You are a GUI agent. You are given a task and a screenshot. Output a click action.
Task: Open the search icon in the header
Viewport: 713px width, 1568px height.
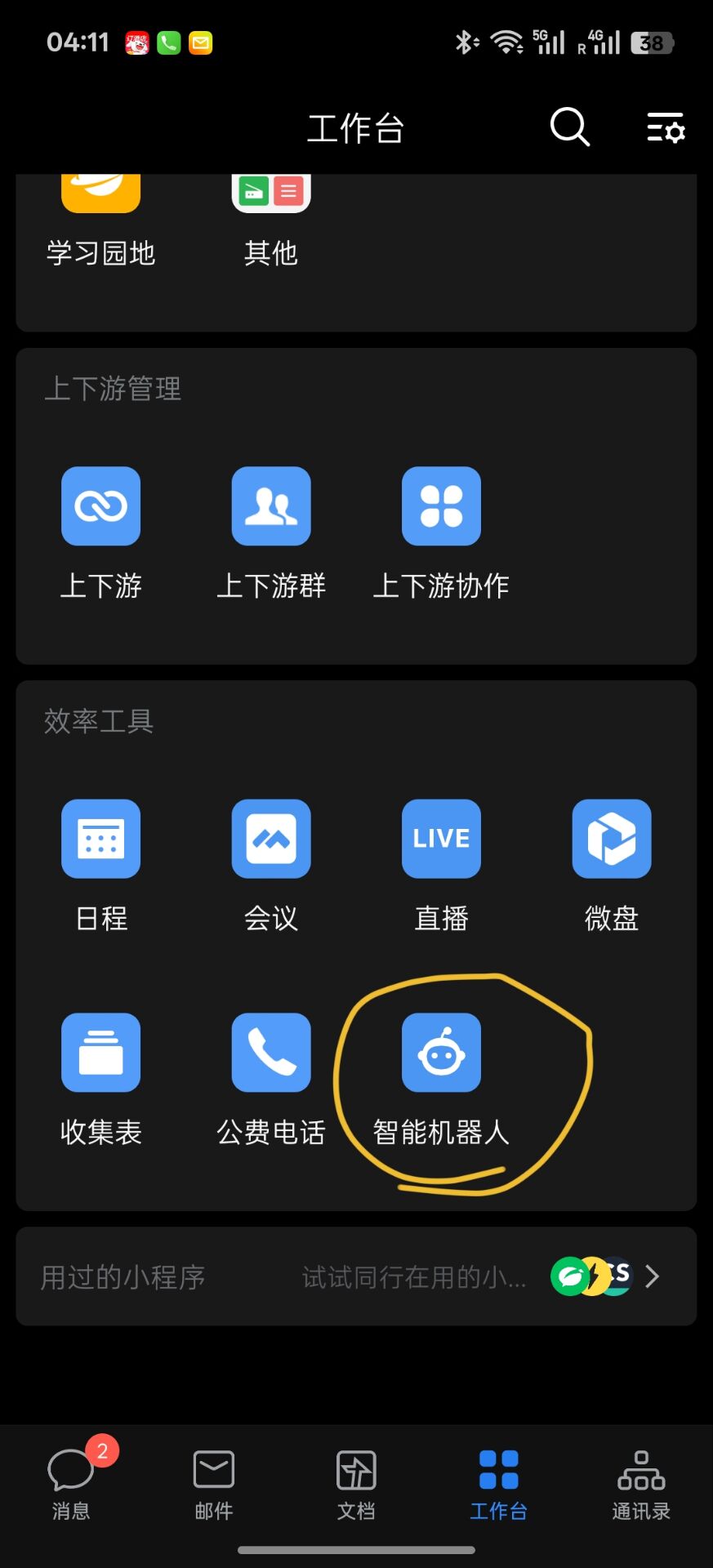coord(569,127)
